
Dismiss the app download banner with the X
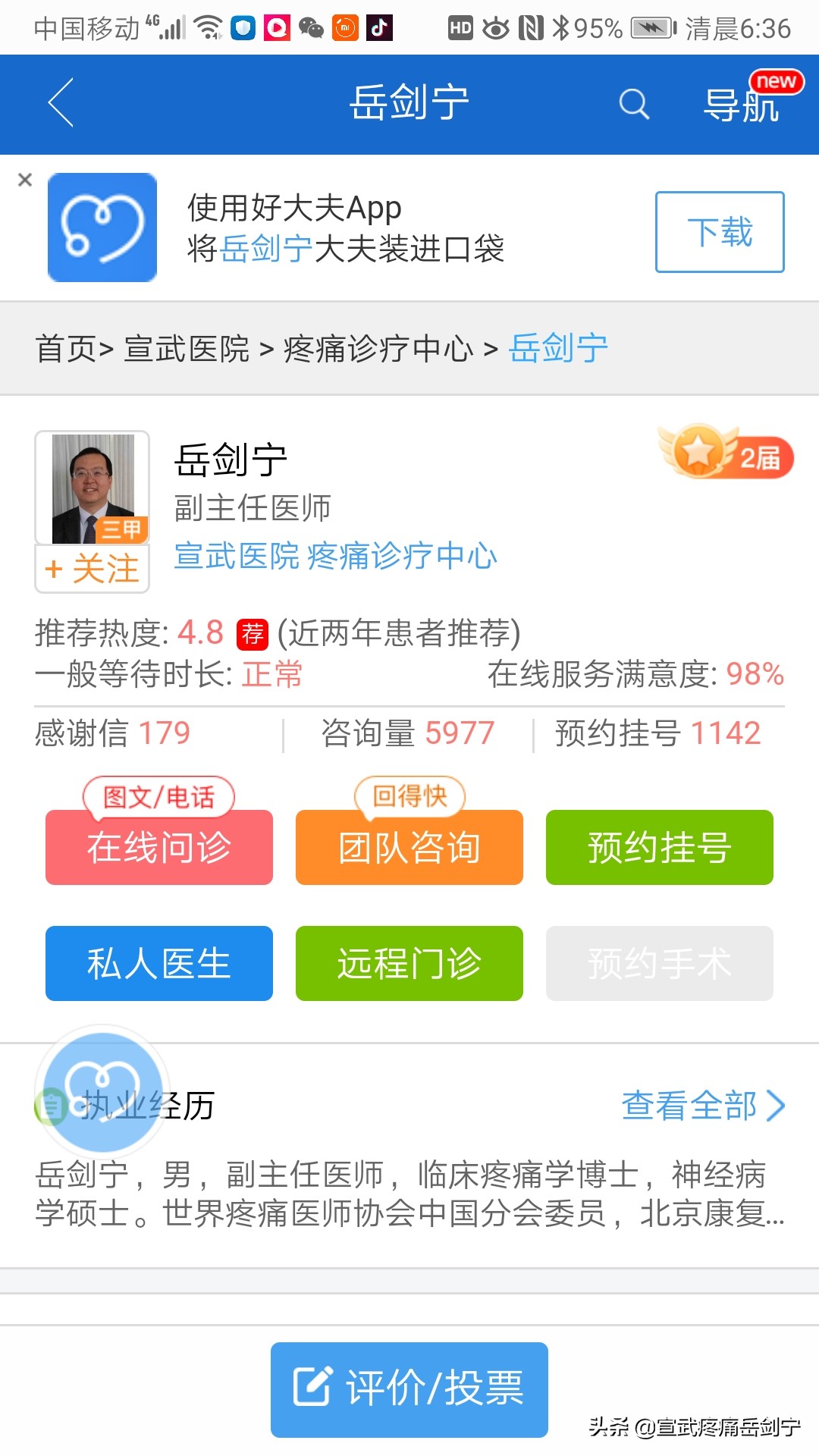[x=25, y=180]
